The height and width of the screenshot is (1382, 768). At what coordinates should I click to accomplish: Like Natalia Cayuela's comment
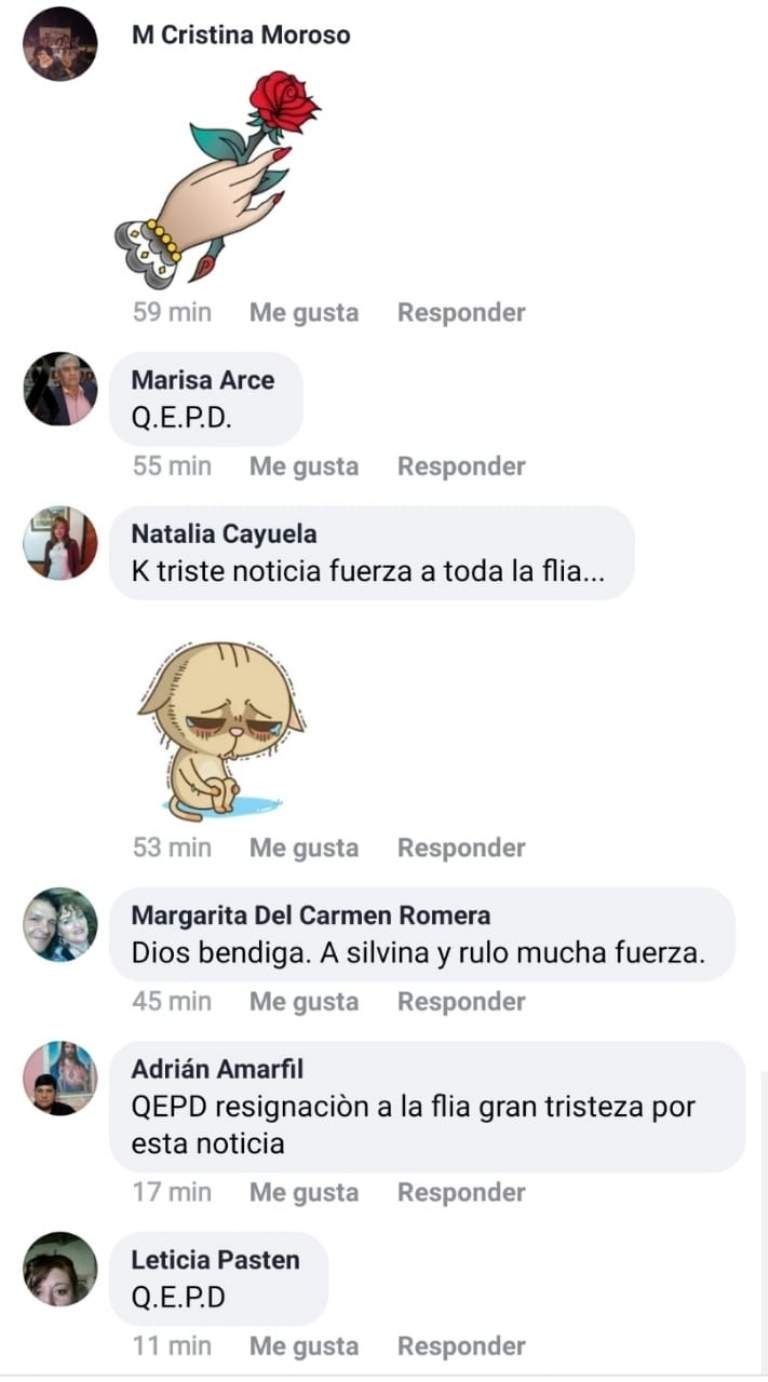pos(303,848)
